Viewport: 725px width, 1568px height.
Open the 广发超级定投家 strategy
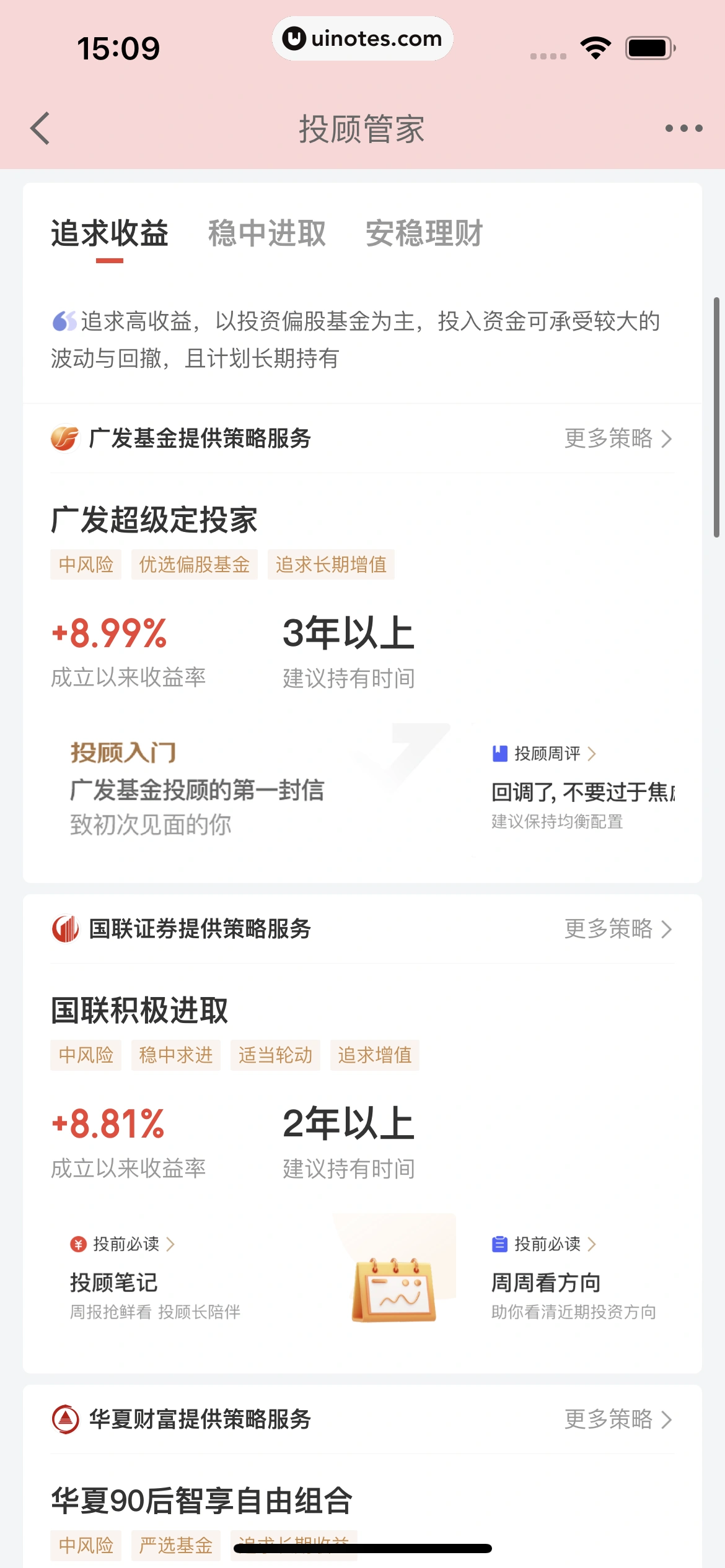[154, 520]
